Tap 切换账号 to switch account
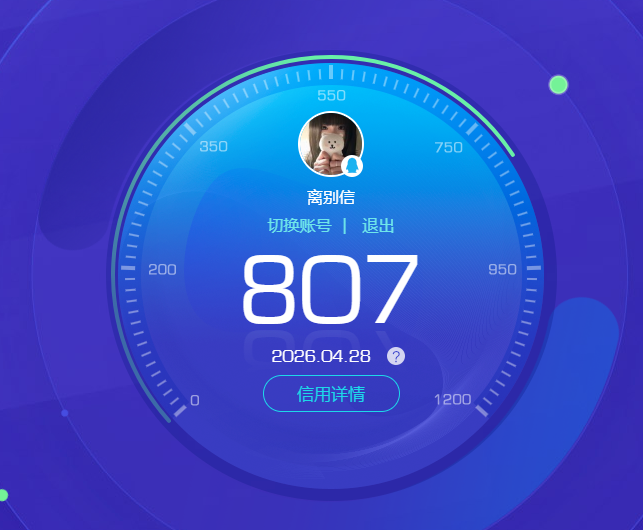 [x=299, y=226]
